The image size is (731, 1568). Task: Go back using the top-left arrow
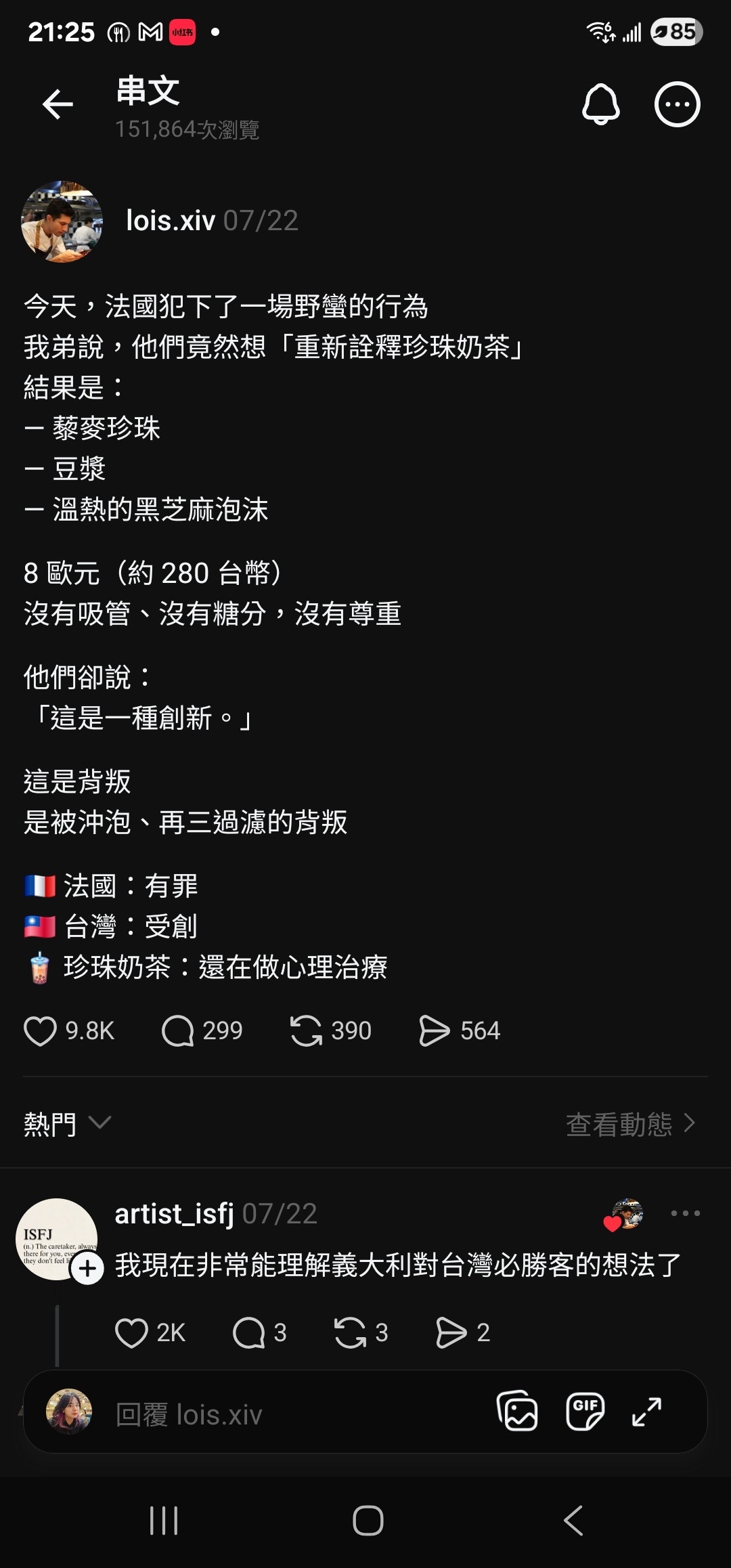coord(58,104)
